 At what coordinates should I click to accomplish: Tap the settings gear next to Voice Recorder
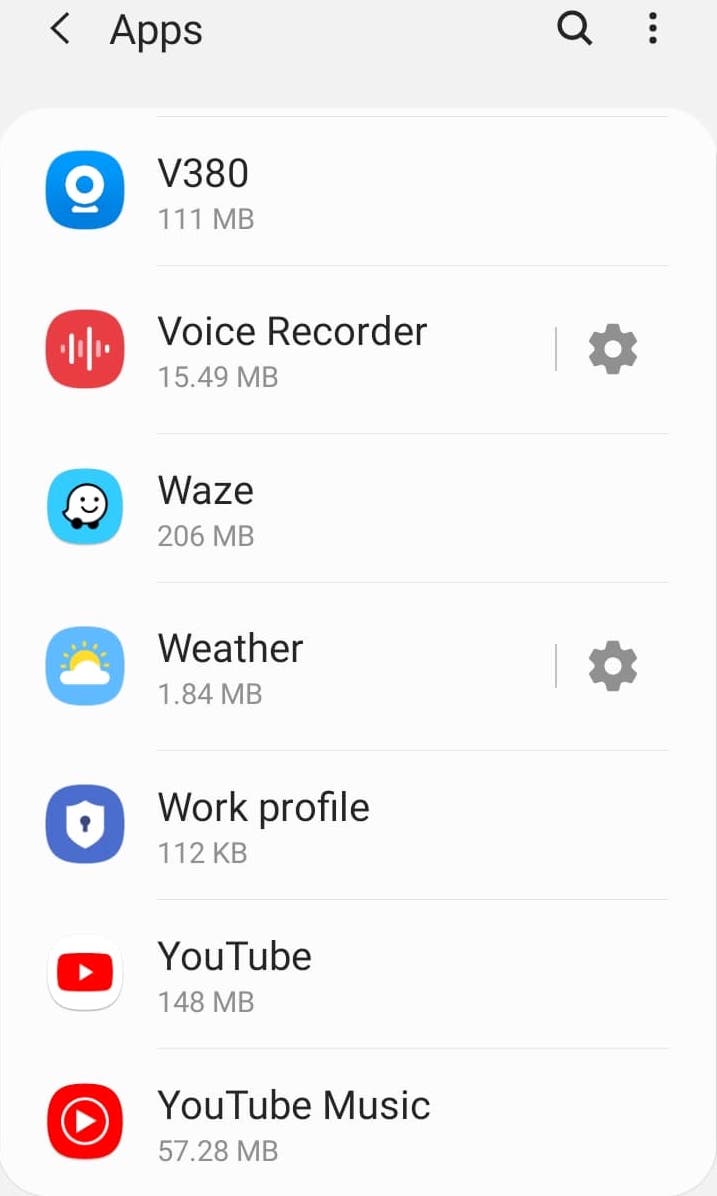613,349
